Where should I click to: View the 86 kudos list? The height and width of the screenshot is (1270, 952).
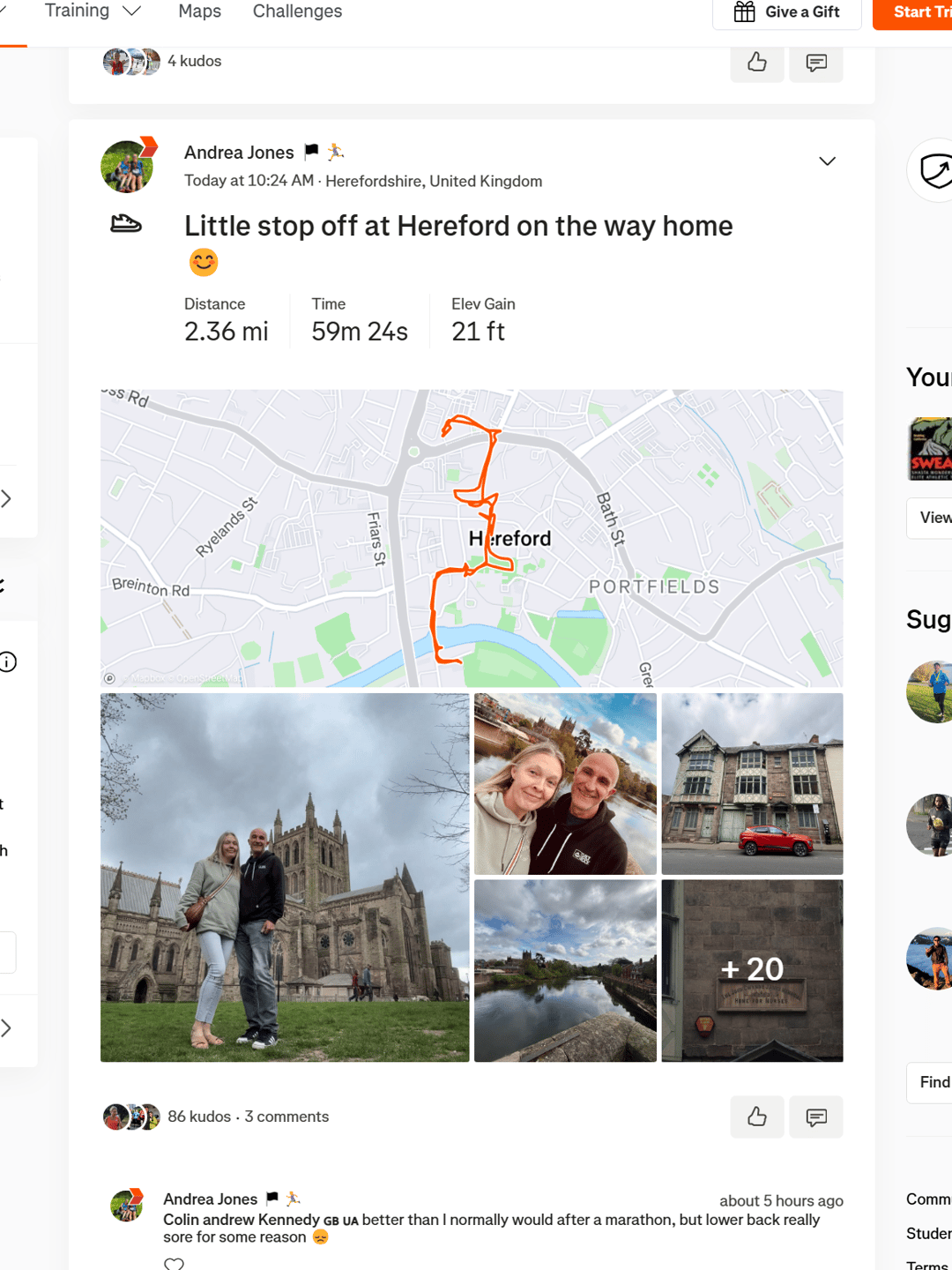[199, 1117]
